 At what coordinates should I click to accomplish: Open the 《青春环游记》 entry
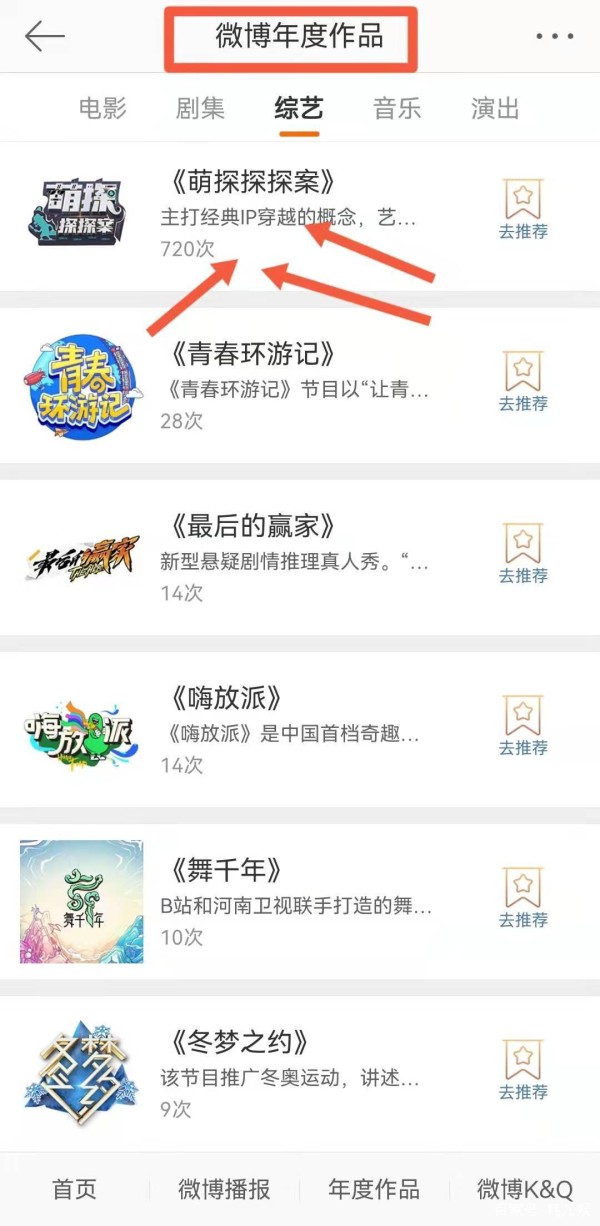coord(300,388)
